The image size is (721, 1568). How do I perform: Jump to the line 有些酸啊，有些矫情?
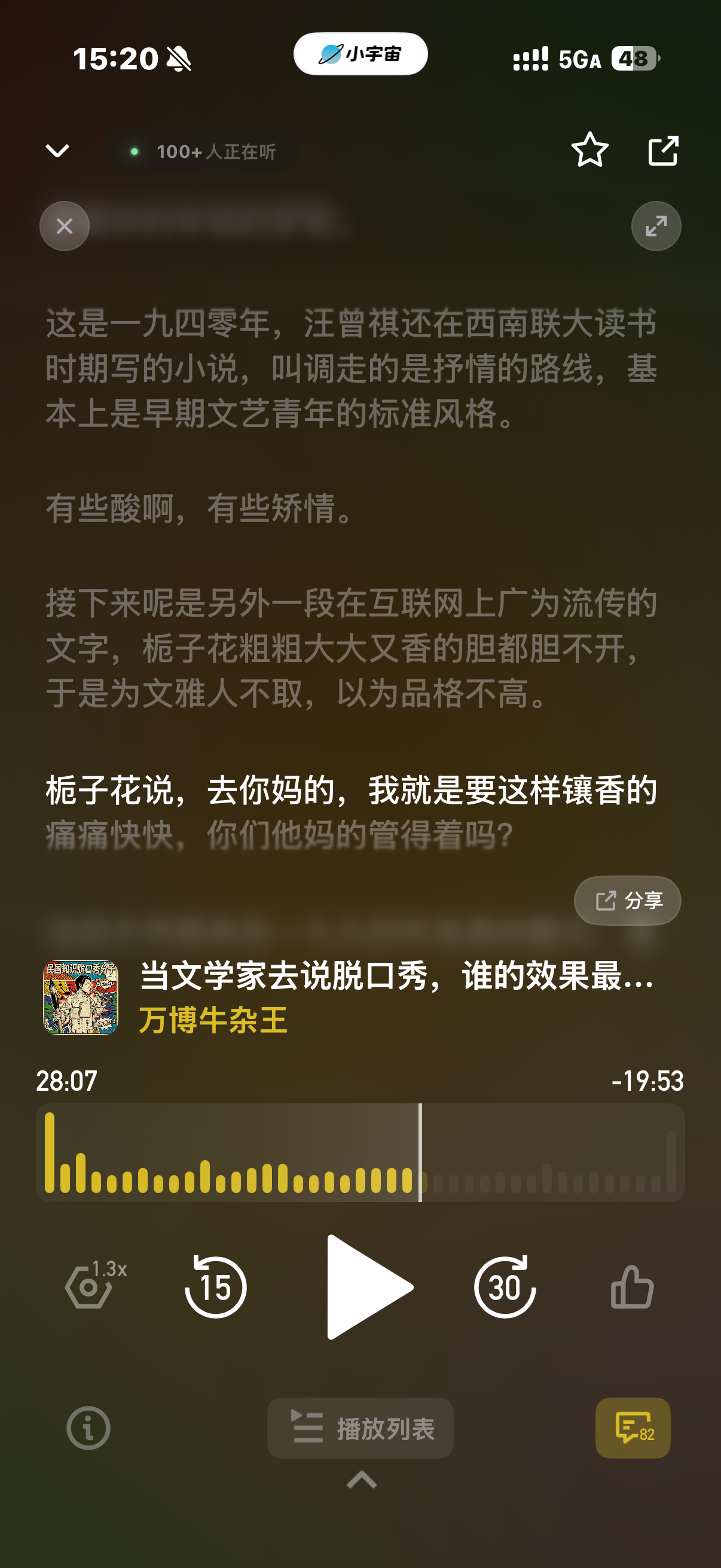coord(200,509)
